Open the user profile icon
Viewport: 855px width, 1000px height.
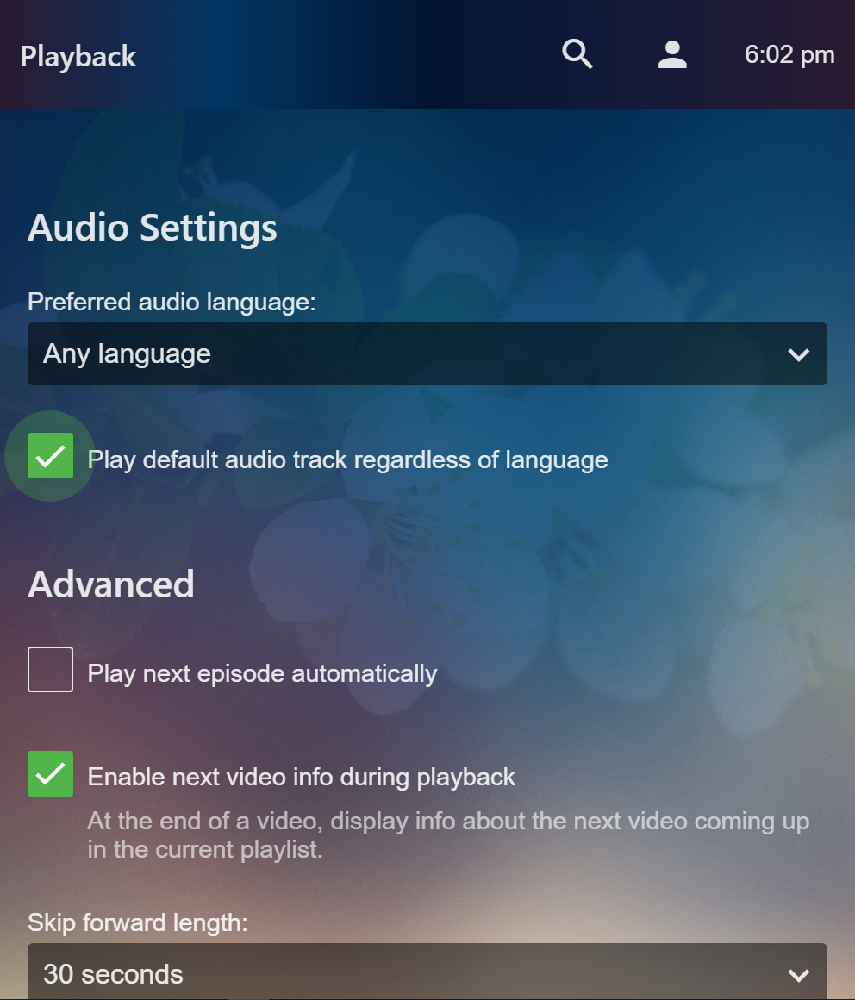(672, 55)
